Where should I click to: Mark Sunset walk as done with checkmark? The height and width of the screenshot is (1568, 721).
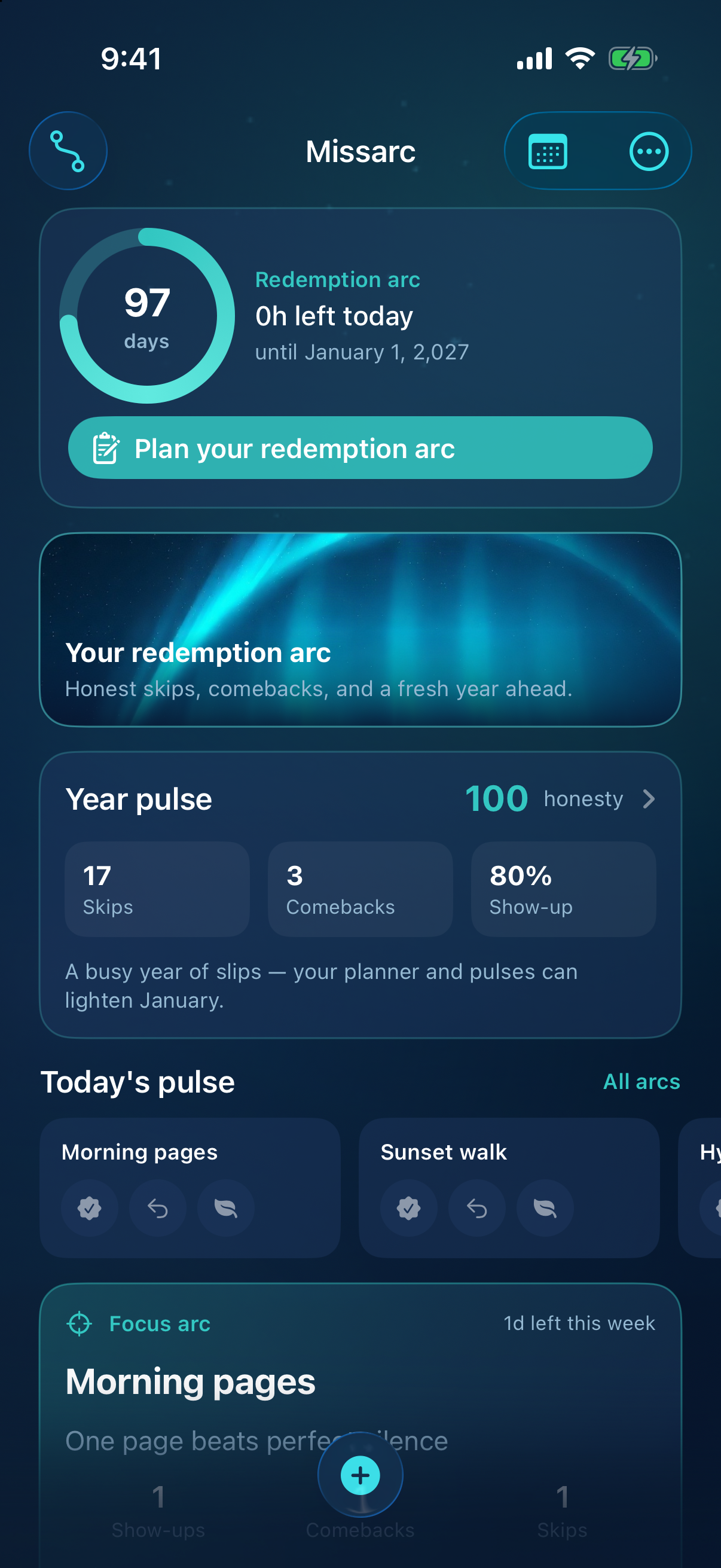coord(409,1208)
